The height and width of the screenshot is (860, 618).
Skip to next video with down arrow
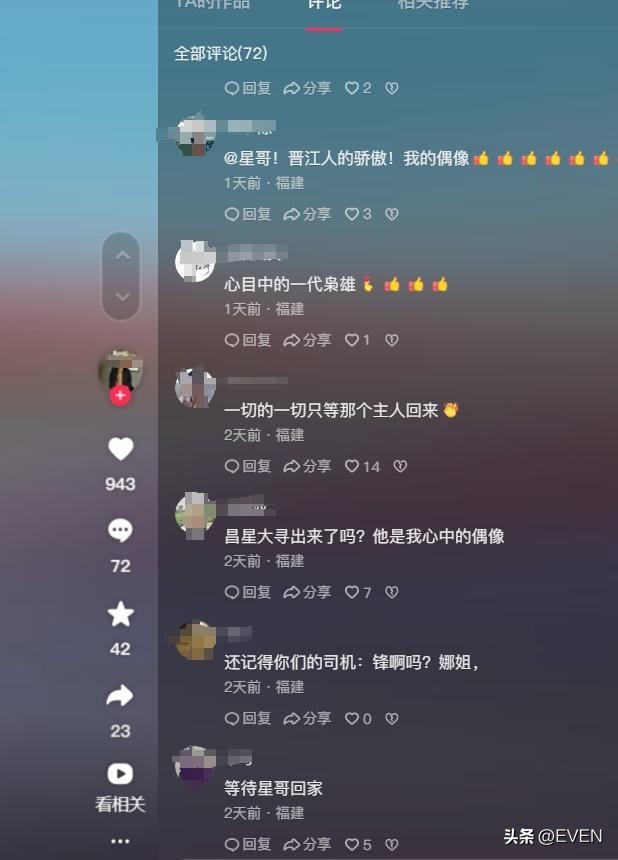pyautogui.click(x=122, y=297)
